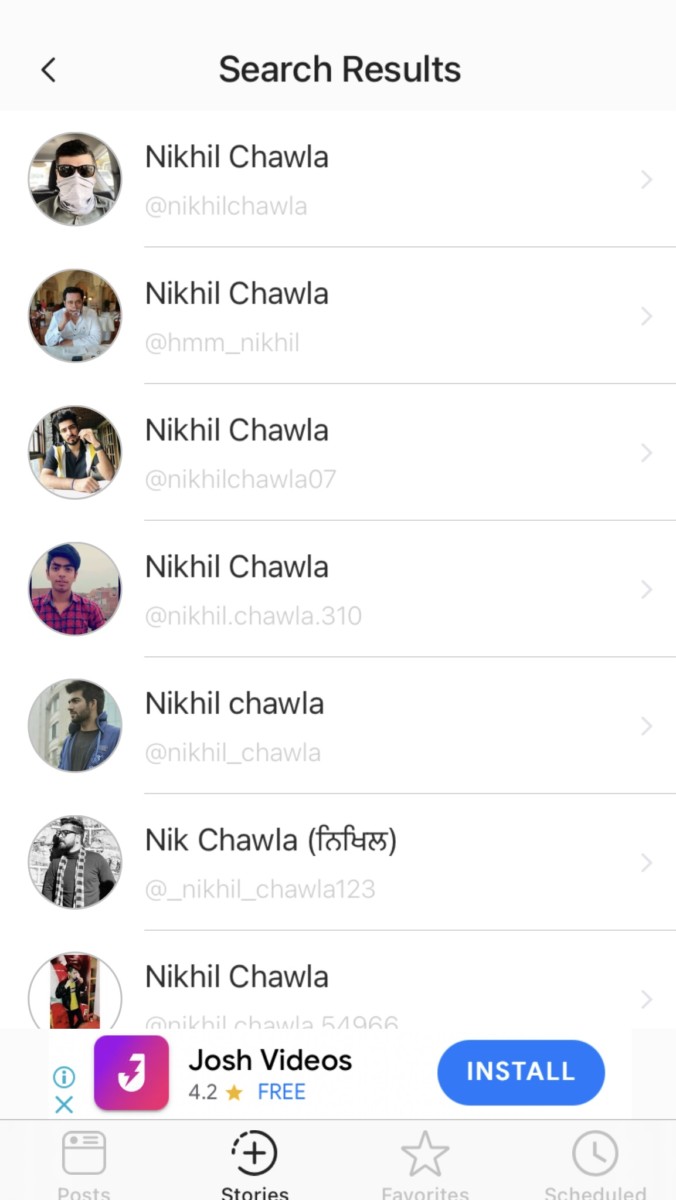This screenshot has width=676, height=1200.
Task: Switch to the Posts tab
Action: tap(84, 1165)
